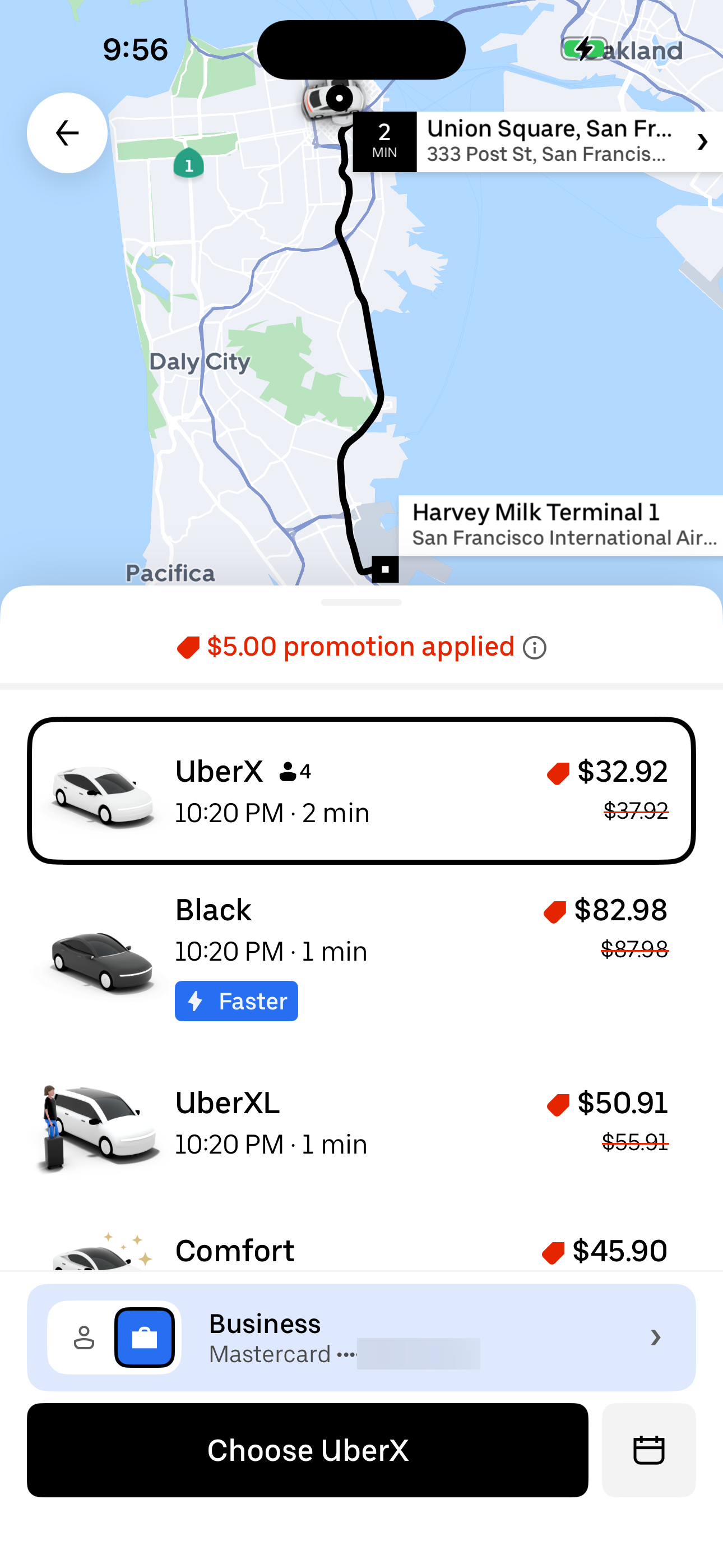
Task: Open payment details via Business row chevron
Action: tap(656, 1337)
